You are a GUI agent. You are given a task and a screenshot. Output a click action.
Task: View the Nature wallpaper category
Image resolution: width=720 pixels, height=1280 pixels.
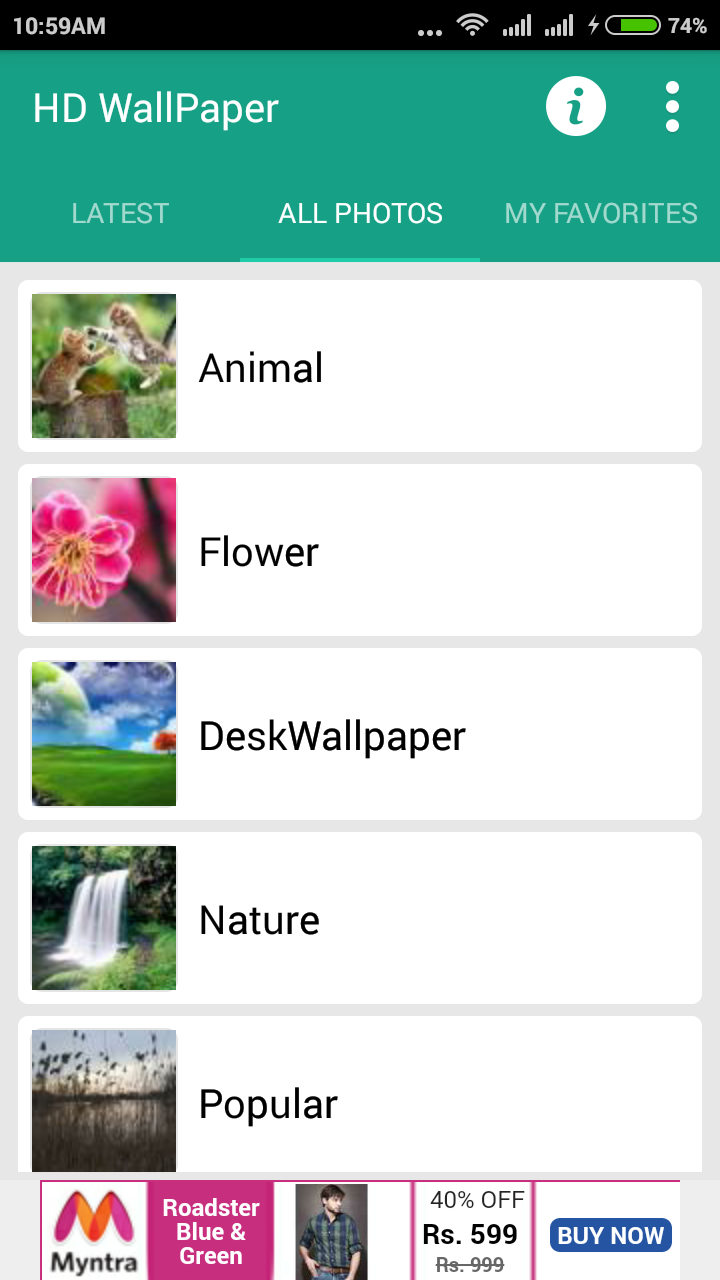360,918
